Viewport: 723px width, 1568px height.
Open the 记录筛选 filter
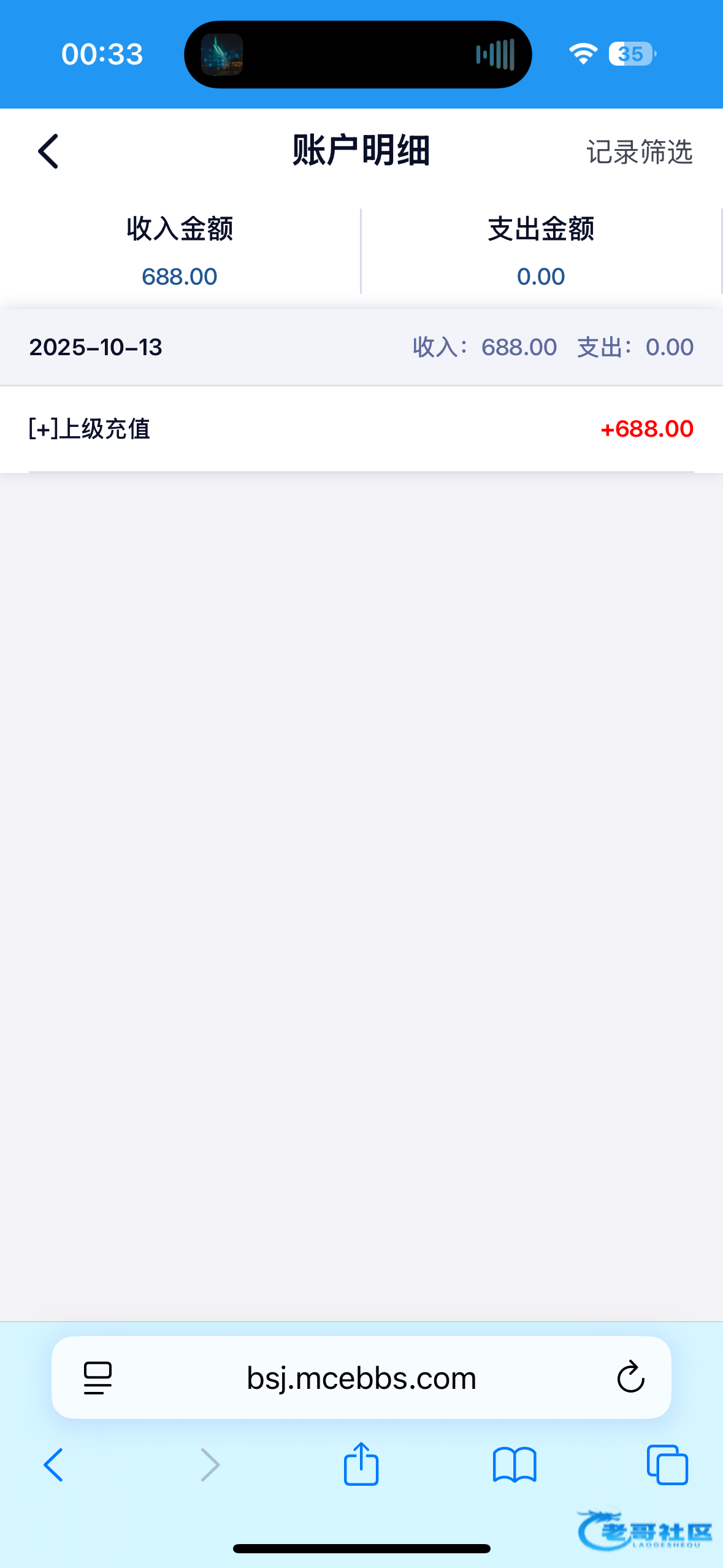pos(639,152)
